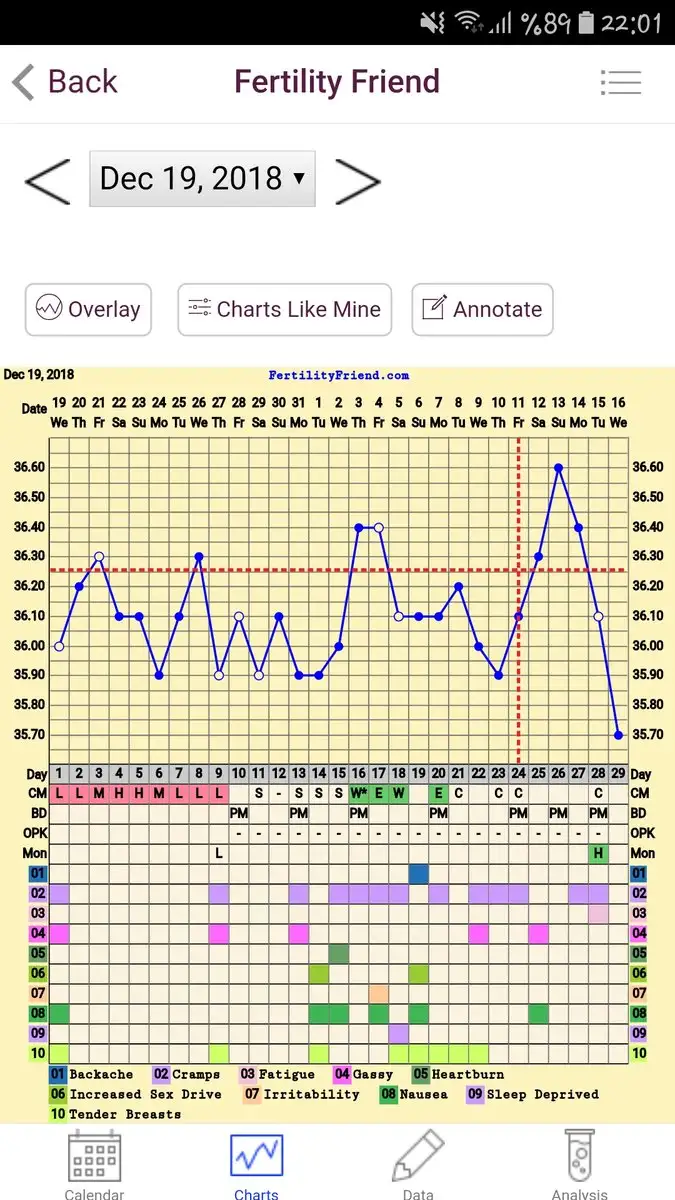Open the hamburger menu icon
675x1200 pixels.
tap(621, 82)
